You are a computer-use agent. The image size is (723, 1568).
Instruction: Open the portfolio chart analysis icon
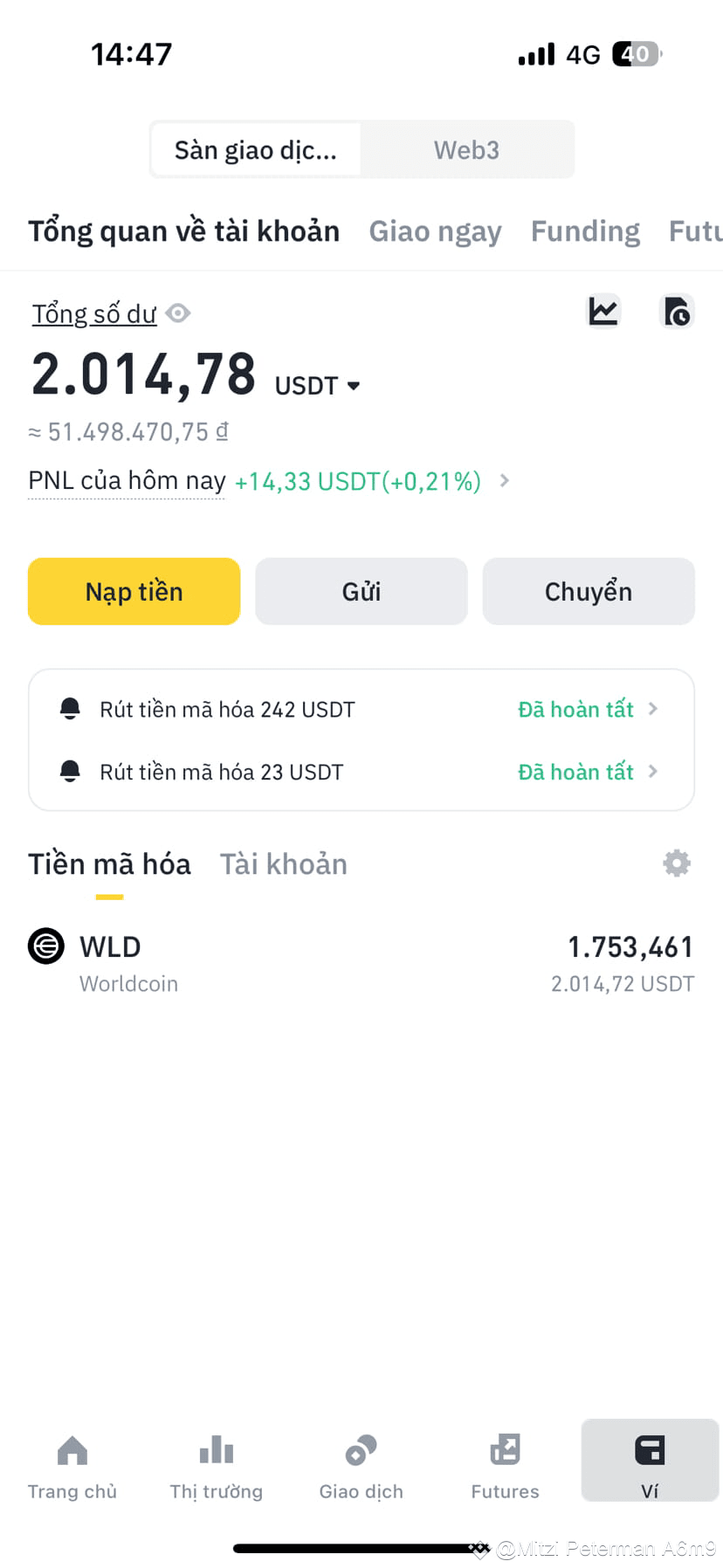603,311
